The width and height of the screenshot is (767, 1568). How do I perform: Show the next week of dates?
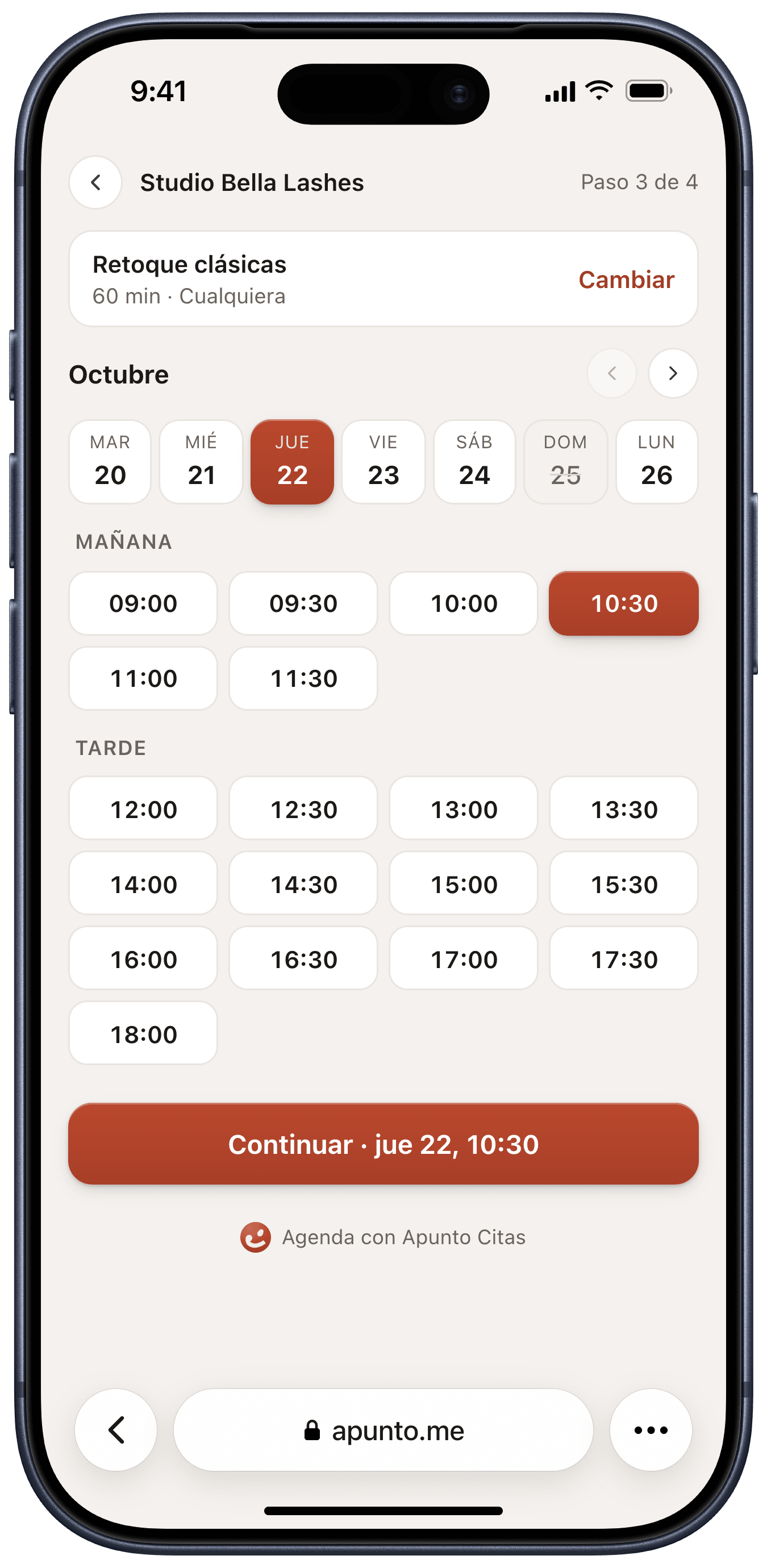pos(672,373)
